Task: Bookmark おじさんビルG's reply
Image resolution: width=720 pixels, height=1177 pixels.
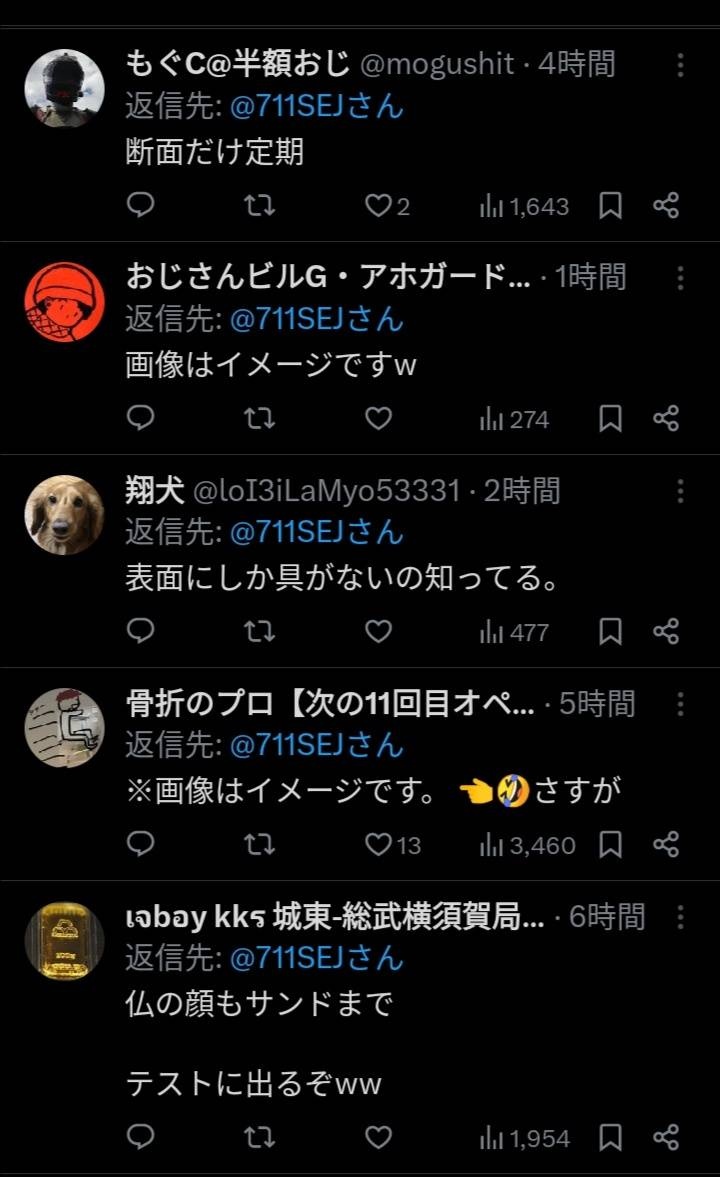Action: coord(610,419)
